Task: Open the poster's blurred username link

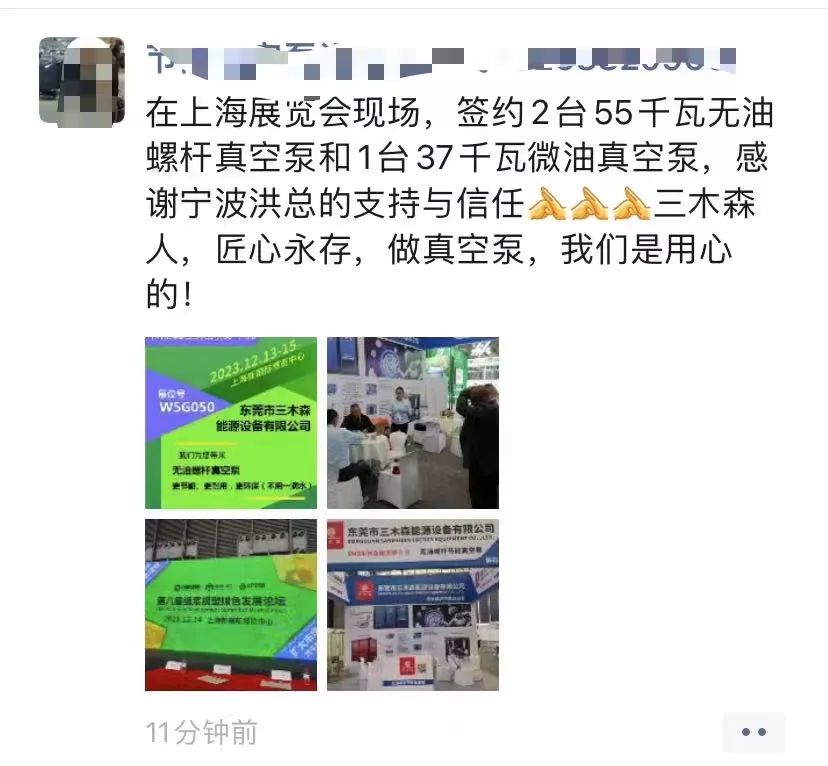Action: tap(440, 62)
